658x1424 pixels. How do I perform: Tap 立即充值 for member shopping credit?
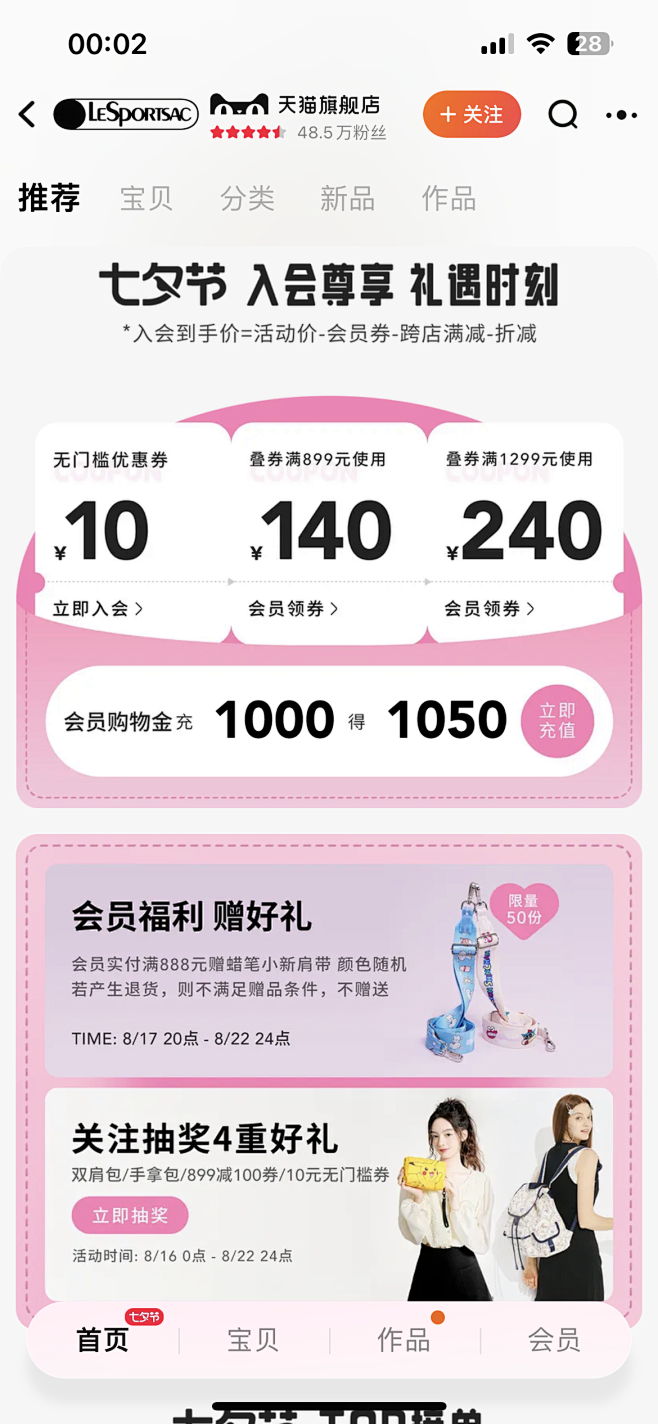point(557,721)
